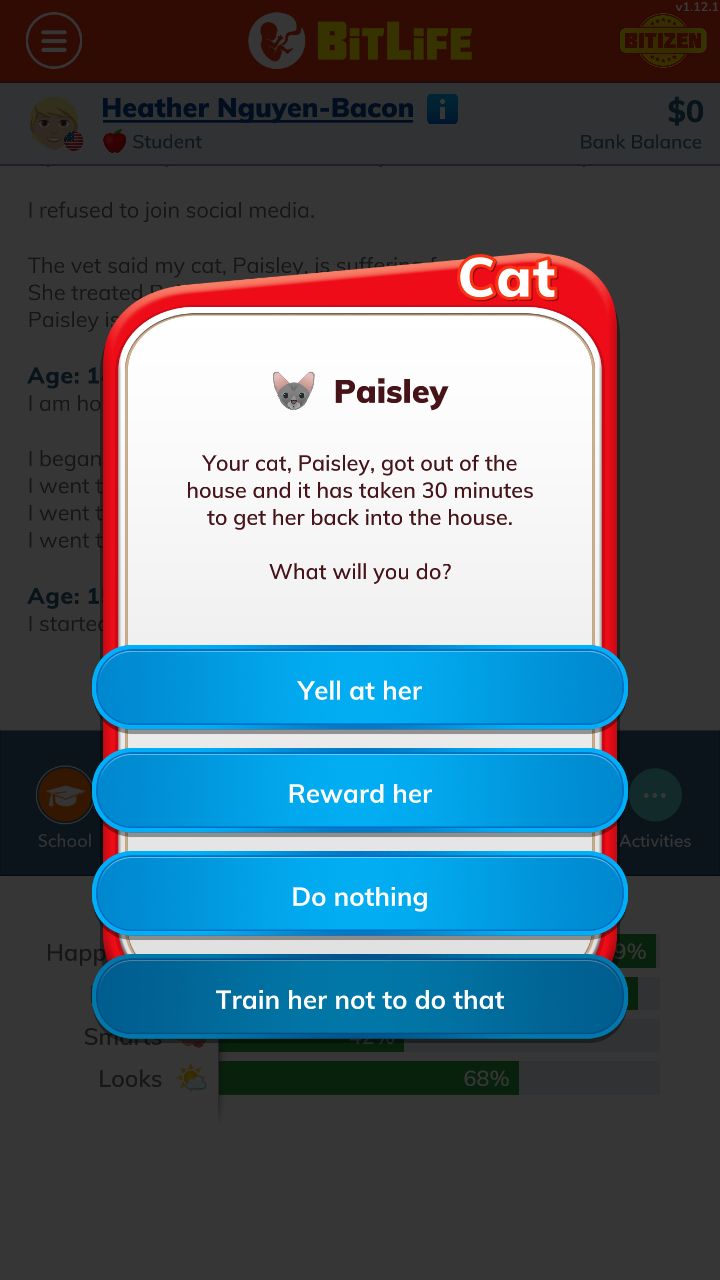Screen dimensions: 720x1280
Task: Open the School tab
Action: tap(65, 808)
